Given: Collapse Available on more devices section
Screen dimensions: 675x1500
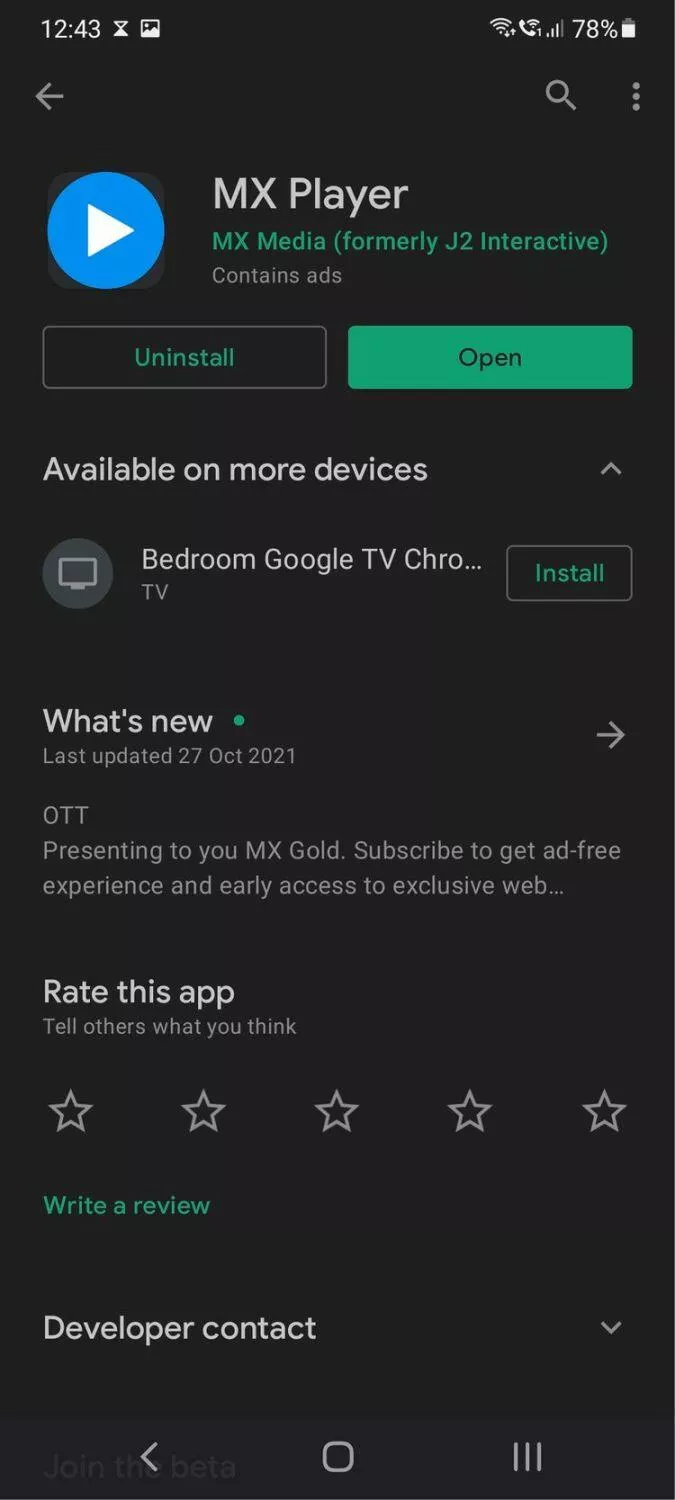Looking at the screenshot, I should click(x=611, y=469).
